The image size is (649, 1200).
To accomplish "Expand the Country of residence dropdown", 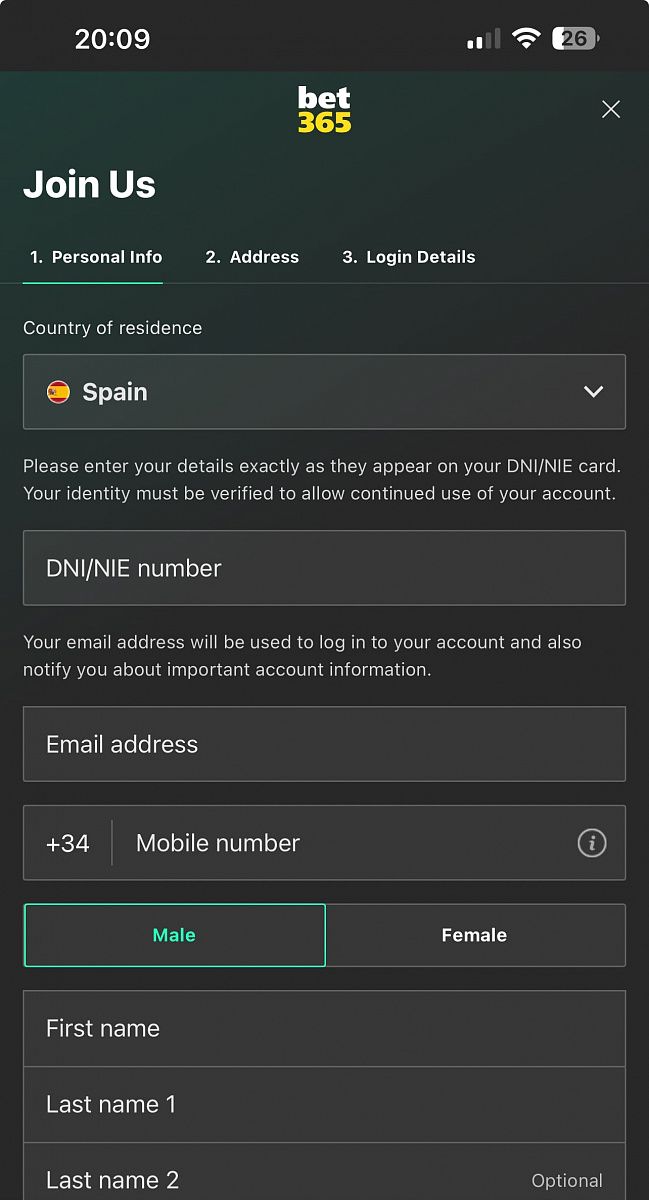I will point(324,392).
